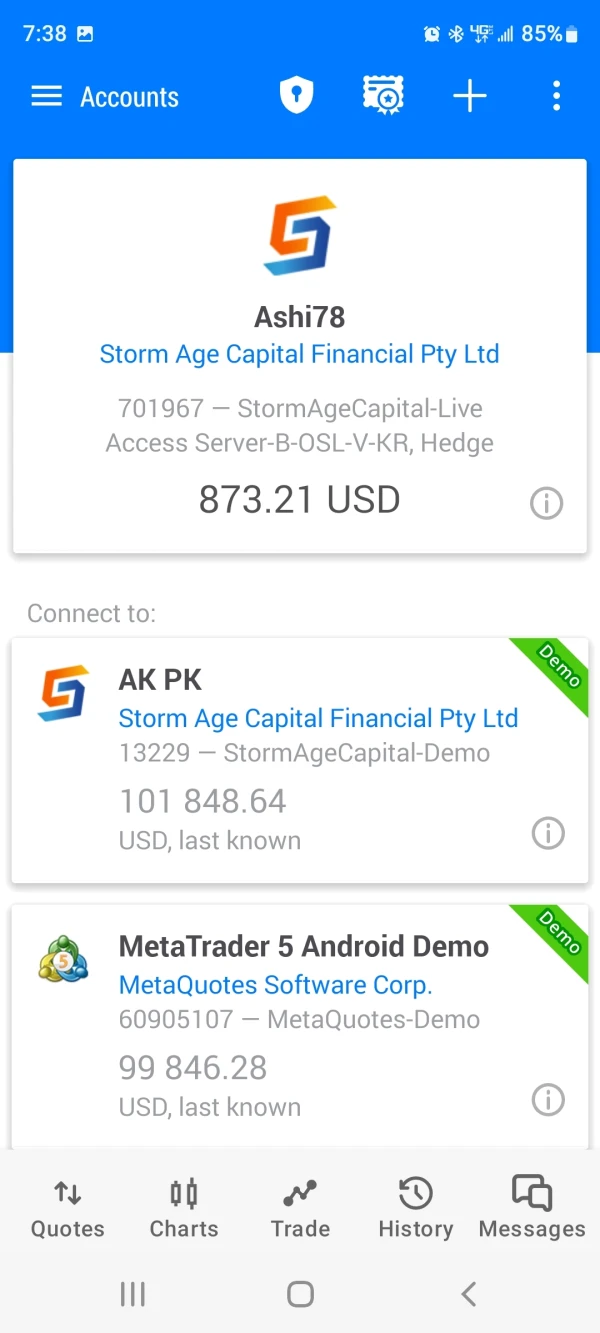View info for AK PK account
Viewport: 600px width, 1333px height.
[x=547, y=833]
